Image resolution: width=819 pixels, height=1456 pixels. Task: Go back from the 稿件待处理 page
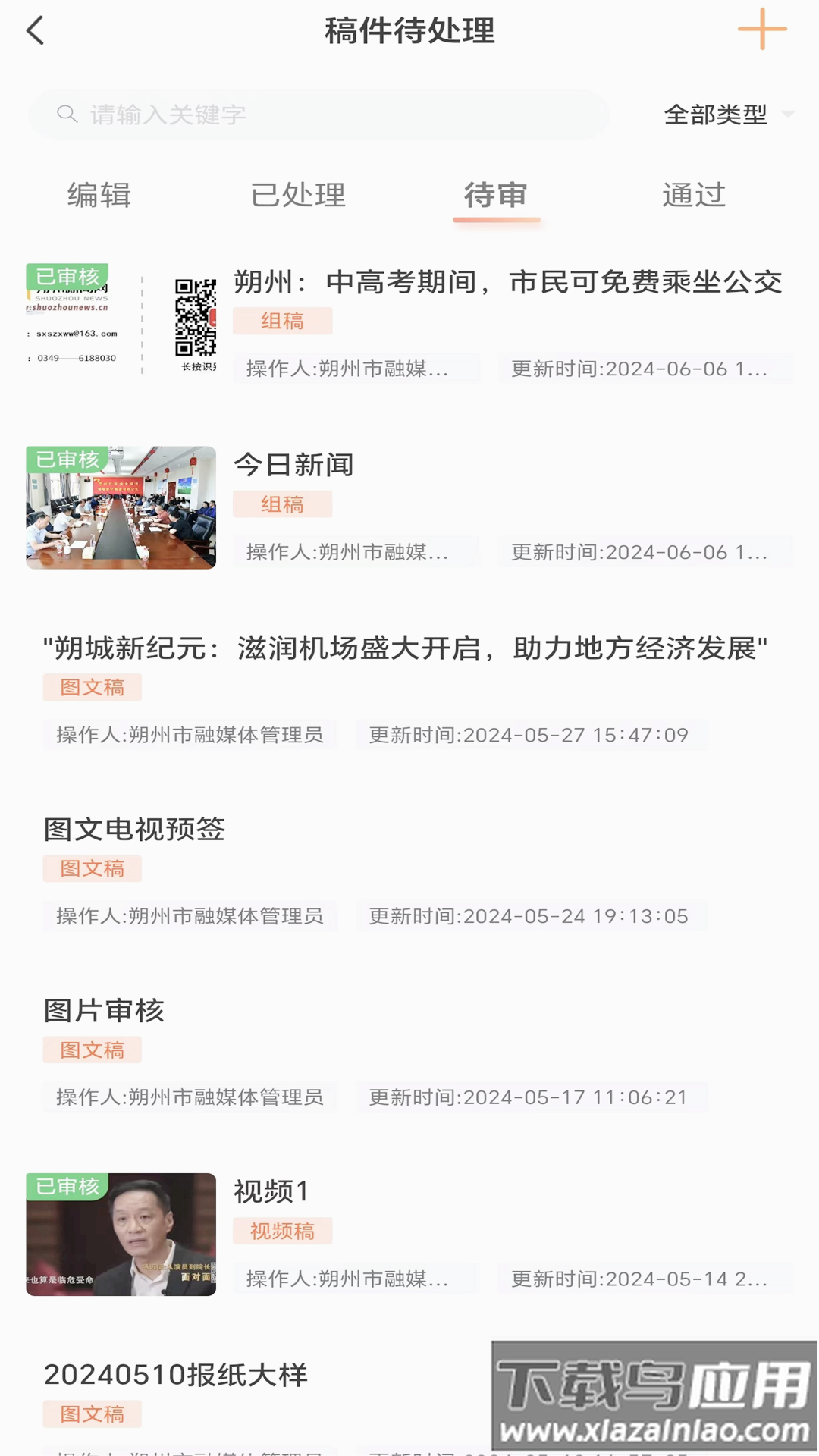(36, 31)
